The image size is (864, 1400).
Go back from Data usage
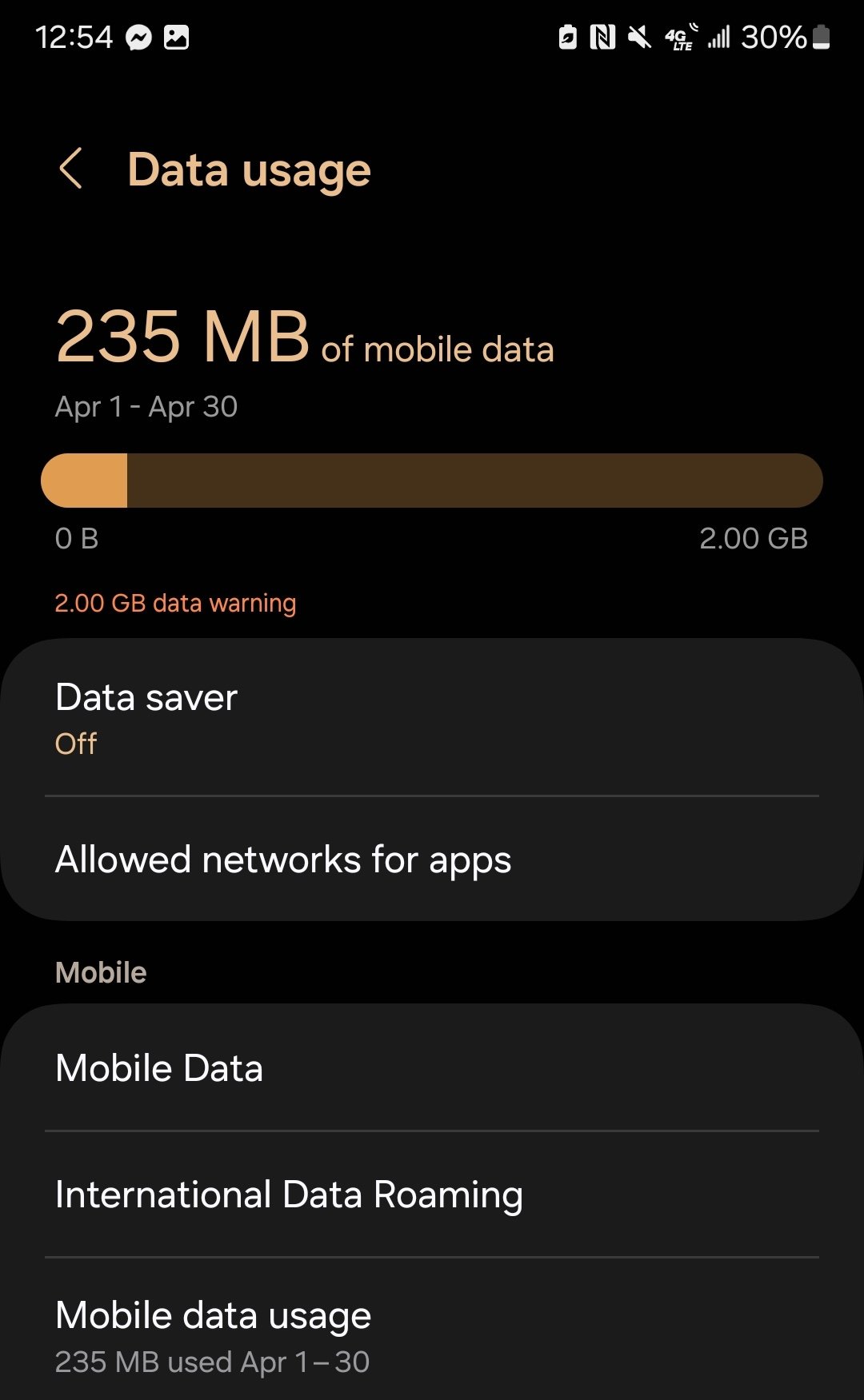(71, 169)
